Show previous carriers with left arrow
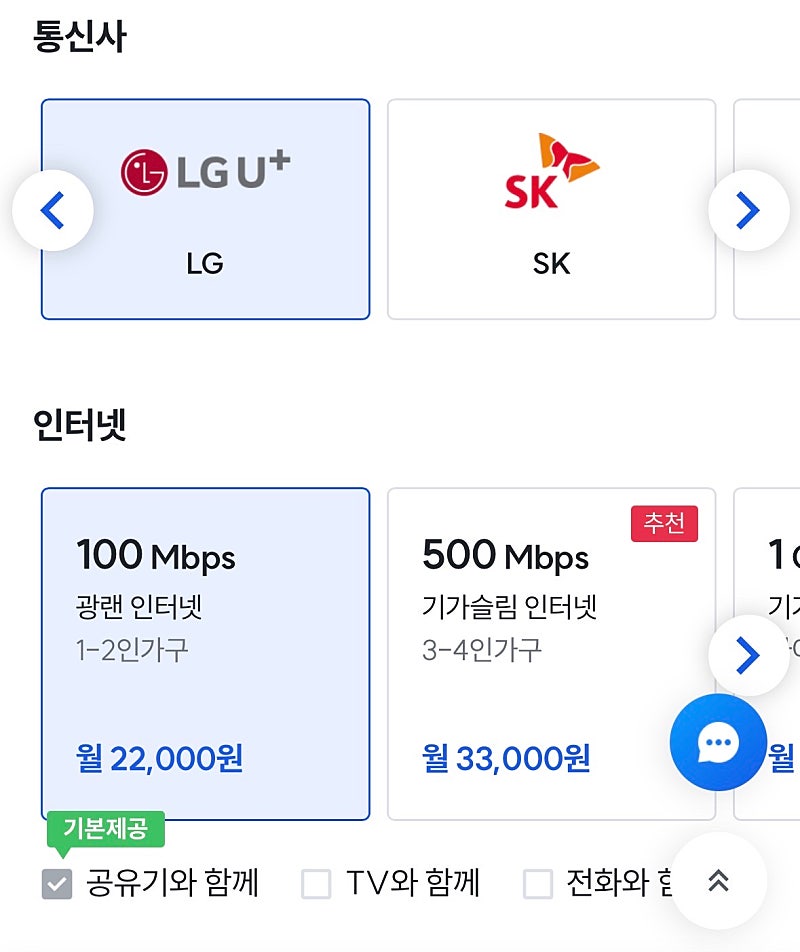800x952 pixels. coord(53,210)
